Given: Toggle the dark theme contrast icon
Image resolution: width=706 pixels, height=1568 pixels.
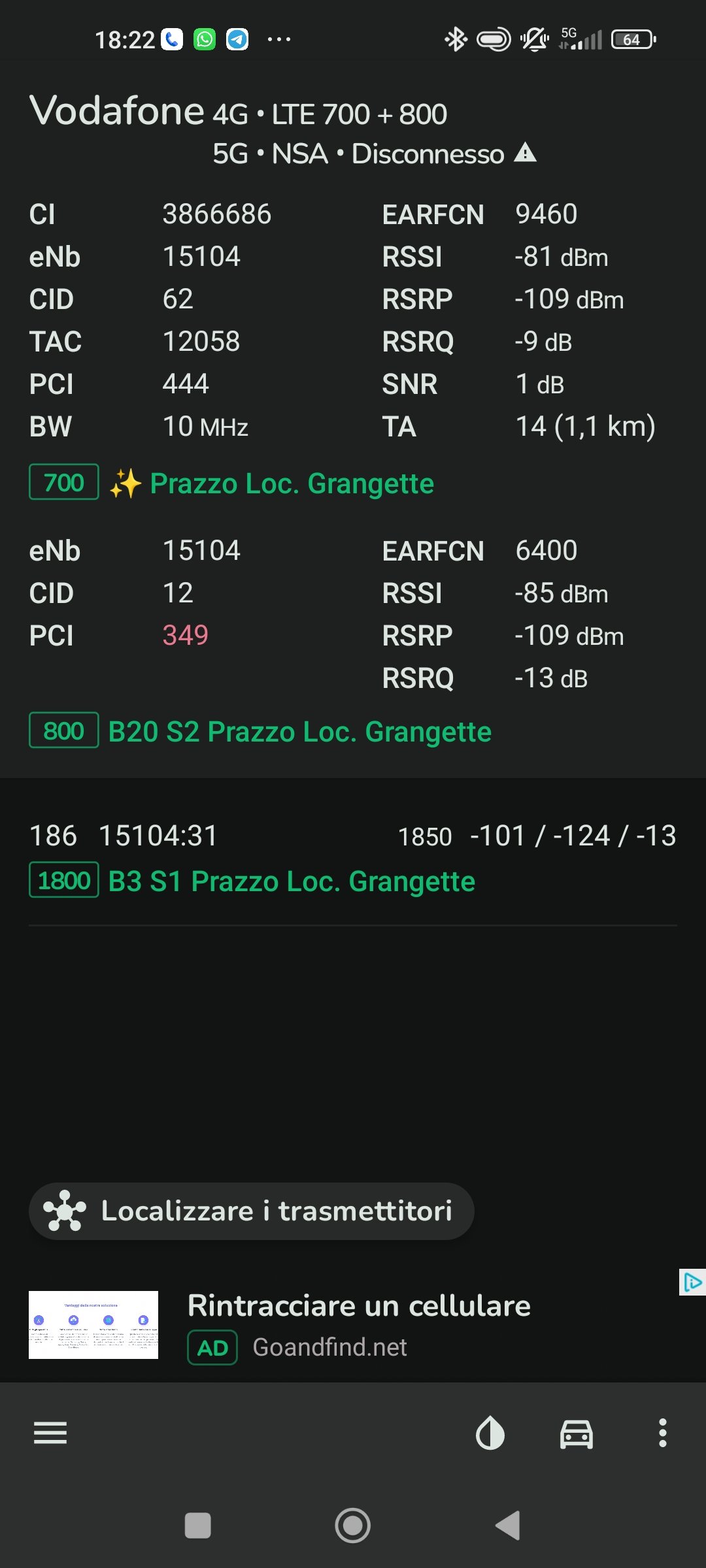Looking at the screenshot, I should pos(490,1433).
